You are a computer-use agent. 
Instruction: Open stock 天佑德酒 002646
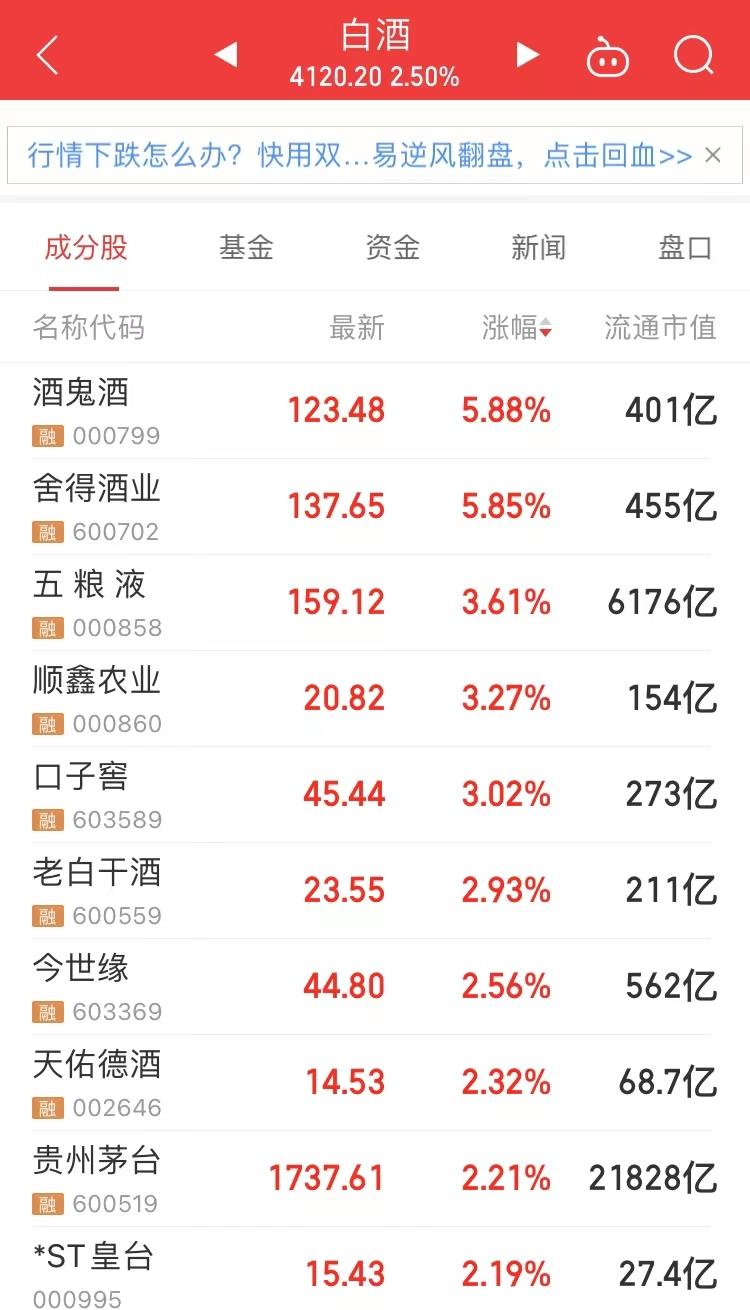pos(375,1083)
